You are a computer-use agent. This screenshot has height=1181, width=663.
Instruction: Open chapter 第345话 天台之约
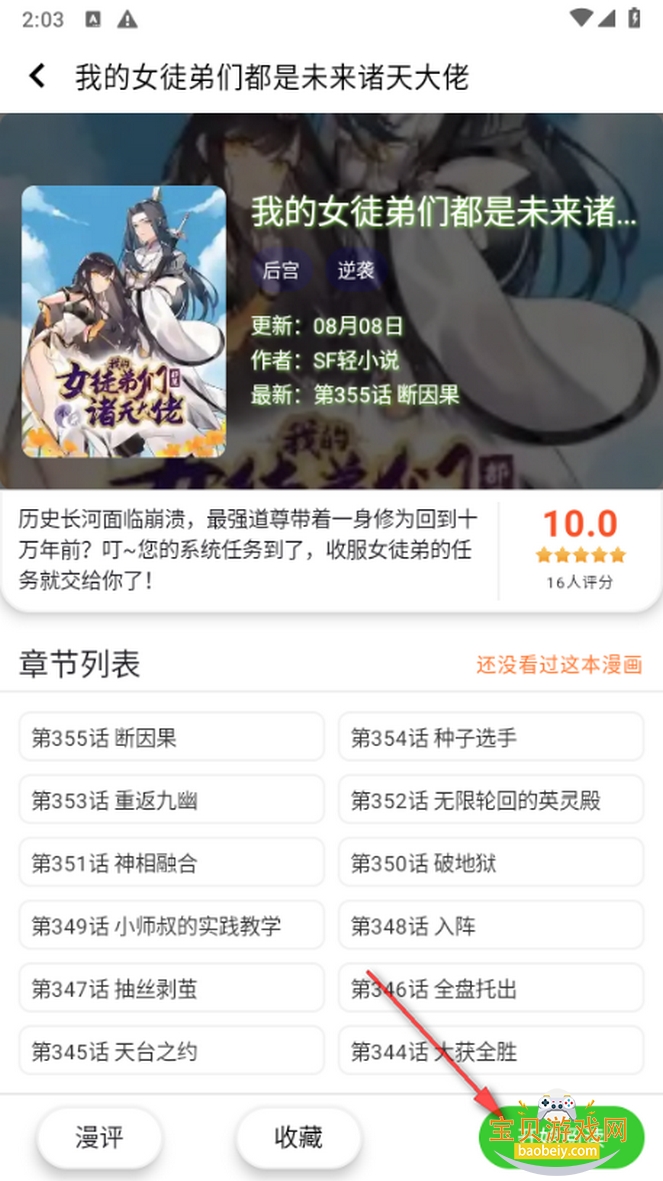(x=171, y=1051)
